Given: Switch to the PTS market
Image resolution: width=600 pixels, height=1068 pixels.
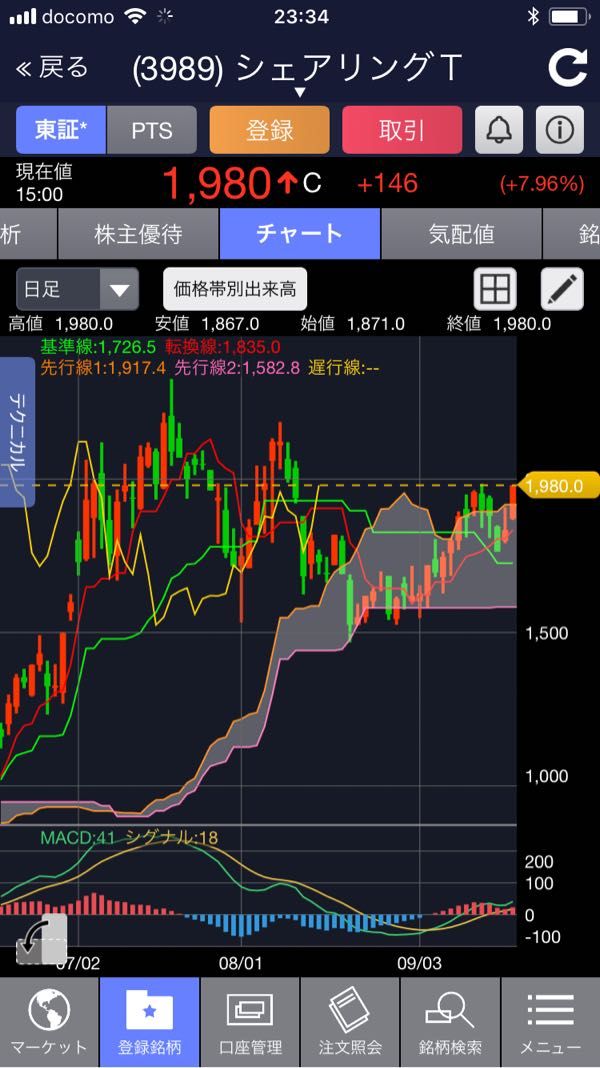Looking at the screenshot, I should coord(152,129).
